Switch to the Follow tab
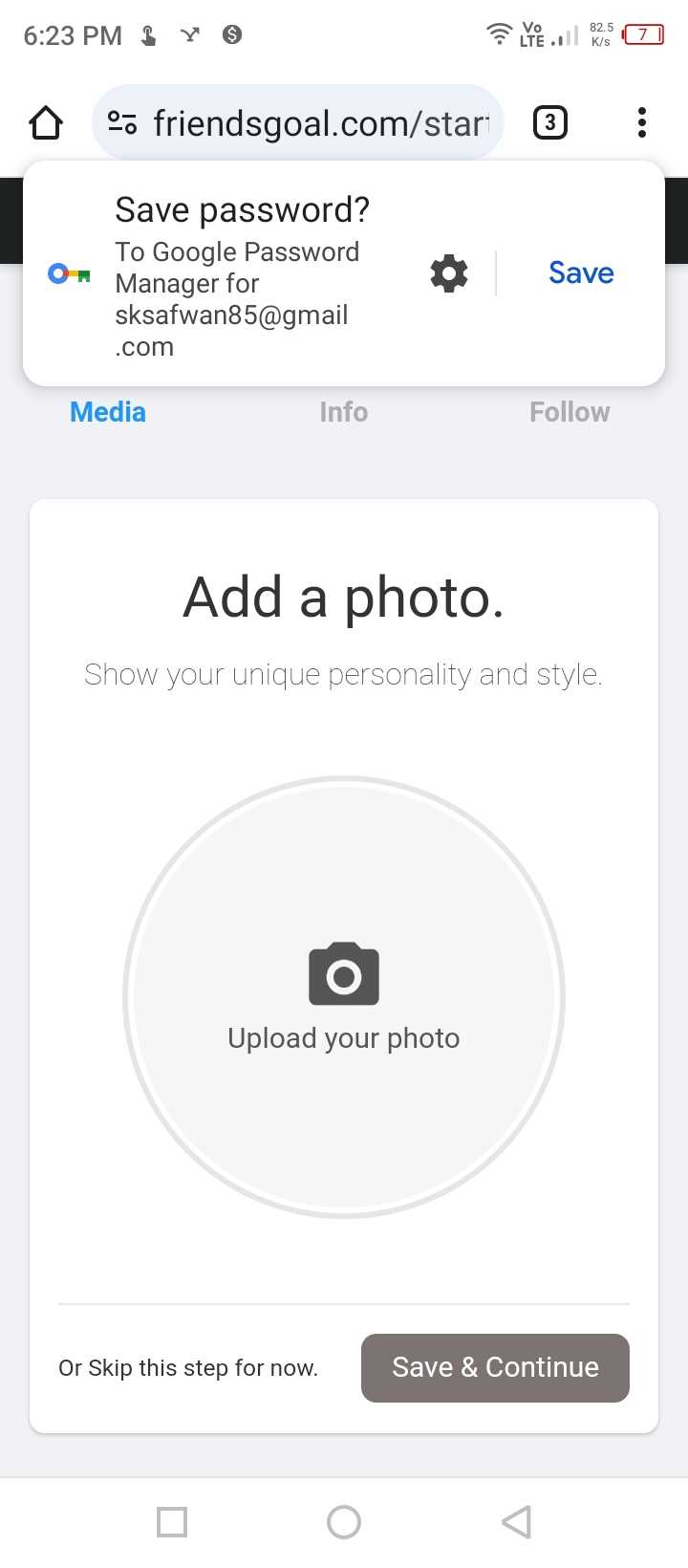688x1568 pixels. pyautogui.click(x=570, y=412)
